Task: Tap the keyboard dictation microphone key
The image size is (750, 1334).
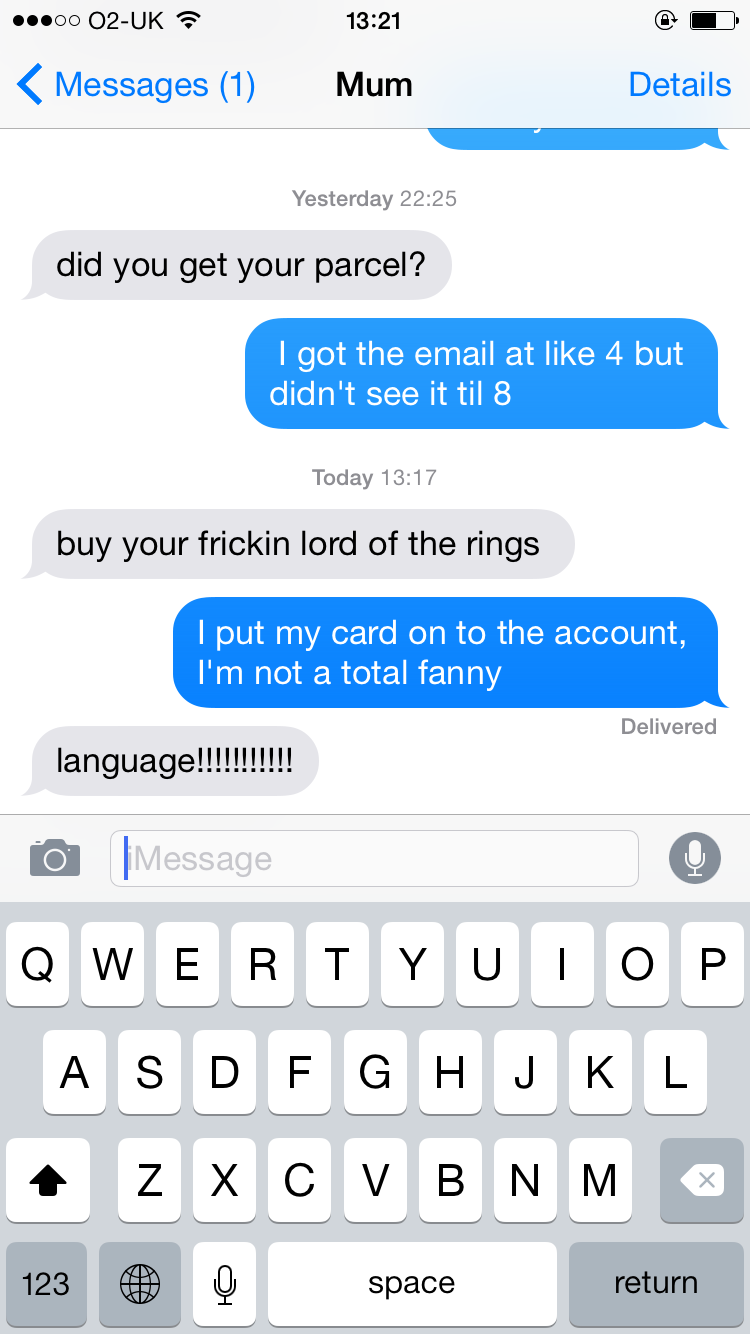Action: click(x=224, y=1284)
